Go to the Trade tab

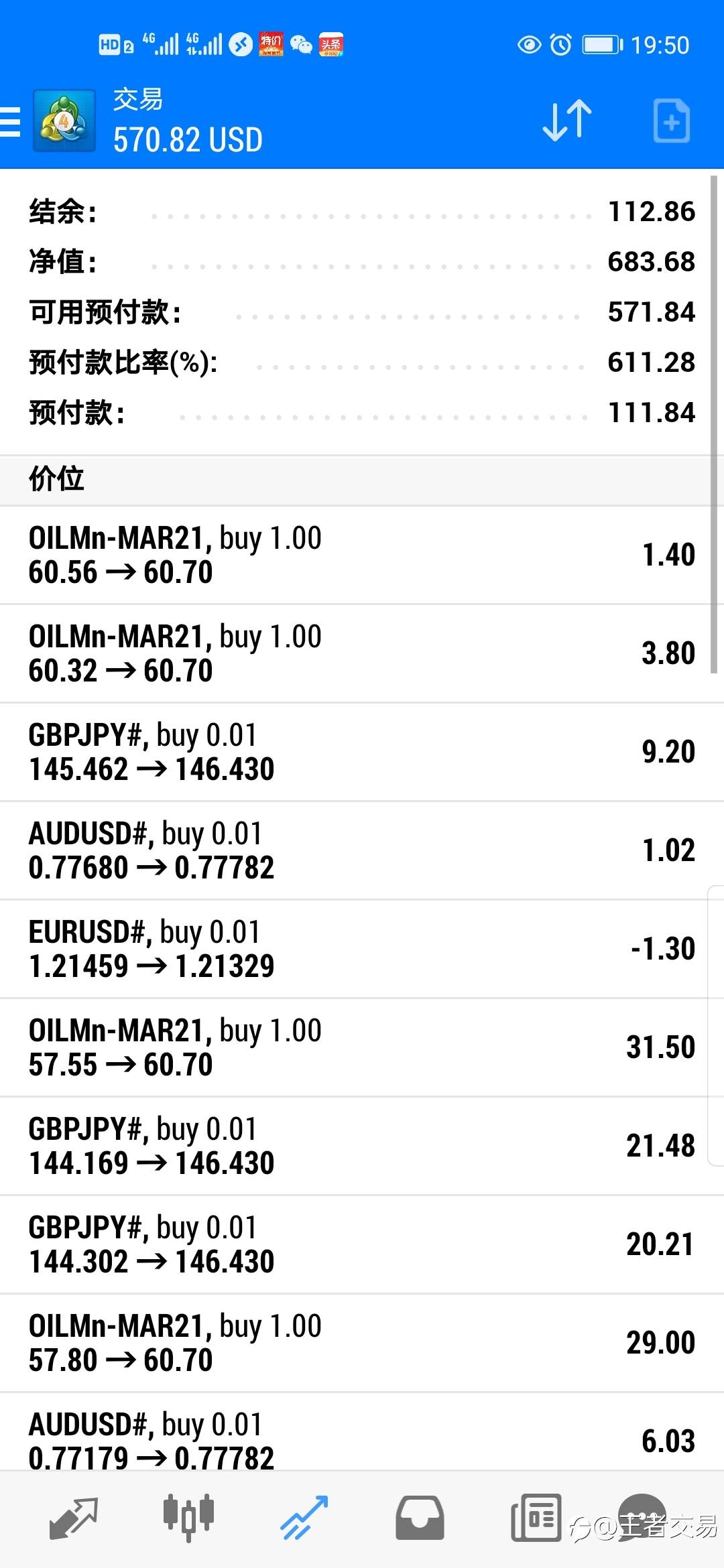tap(304, 1518)
